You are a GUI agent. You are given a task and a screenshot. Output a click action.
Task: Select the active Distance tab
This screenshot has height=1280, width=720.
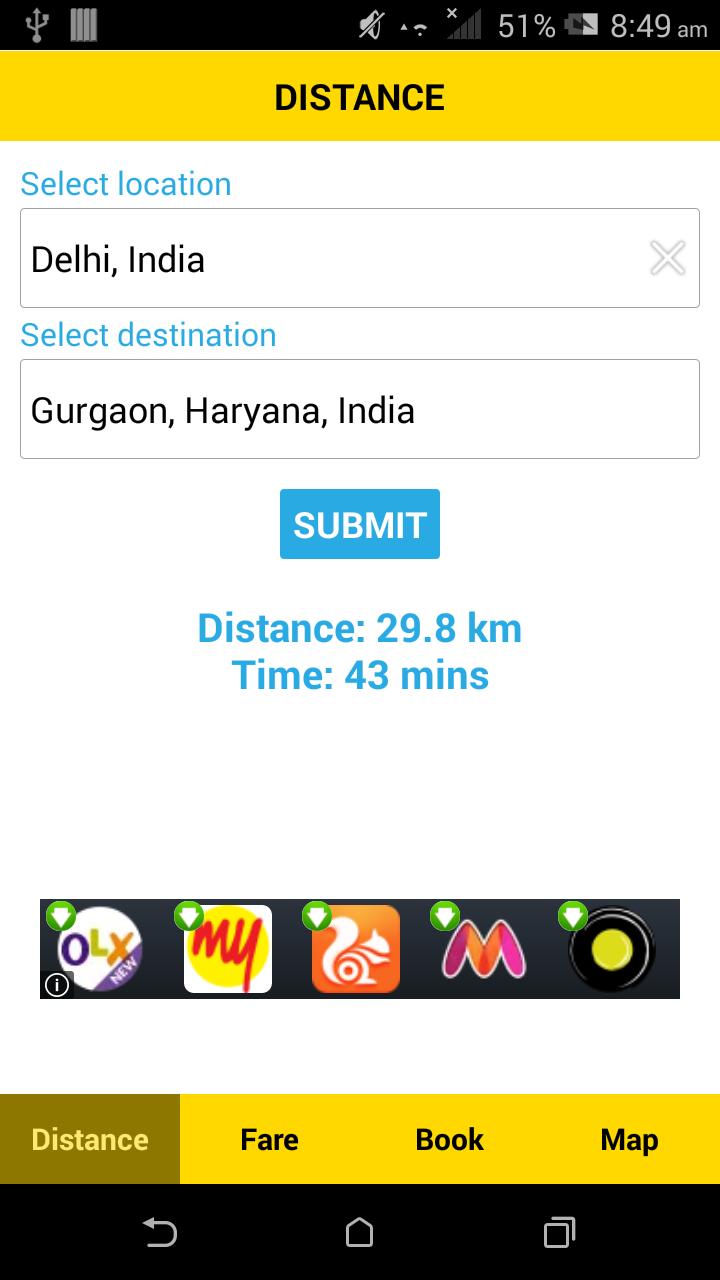click(x=89, y=1139)
